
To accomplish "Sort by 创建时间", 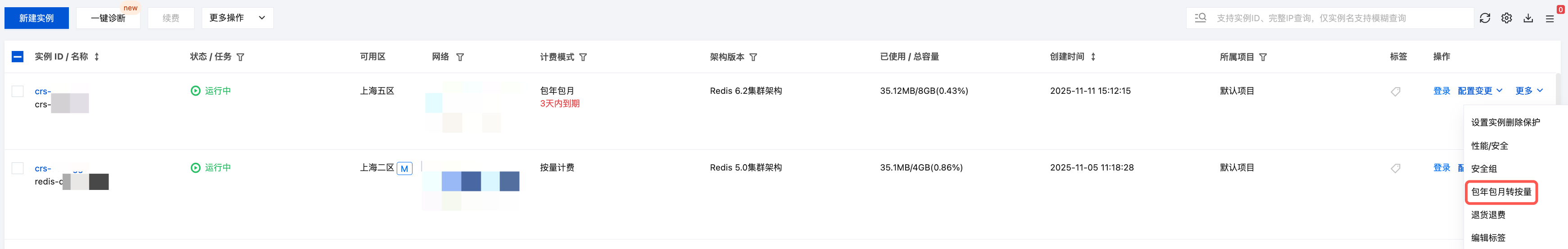I will click(1093, 57).
